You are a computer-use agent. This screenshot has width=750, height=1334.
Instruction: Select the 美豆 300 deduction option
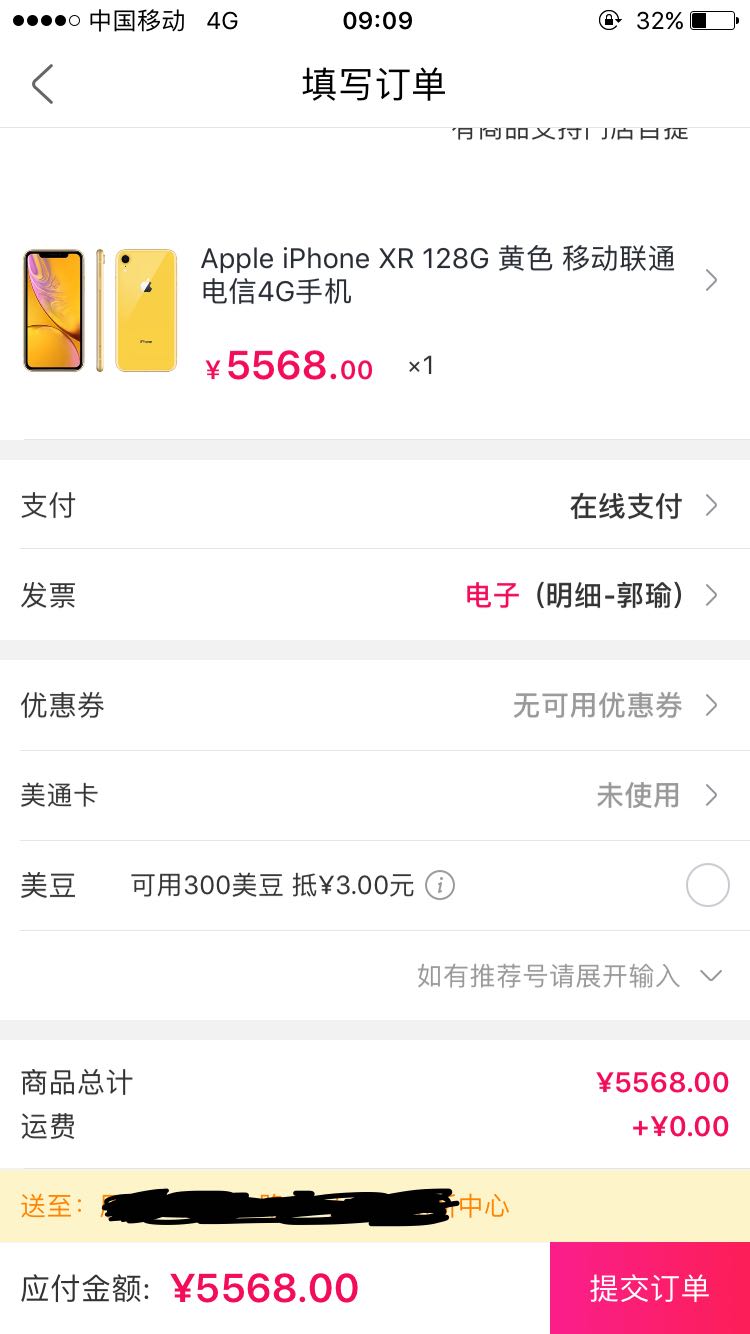[x=707, y=885]
